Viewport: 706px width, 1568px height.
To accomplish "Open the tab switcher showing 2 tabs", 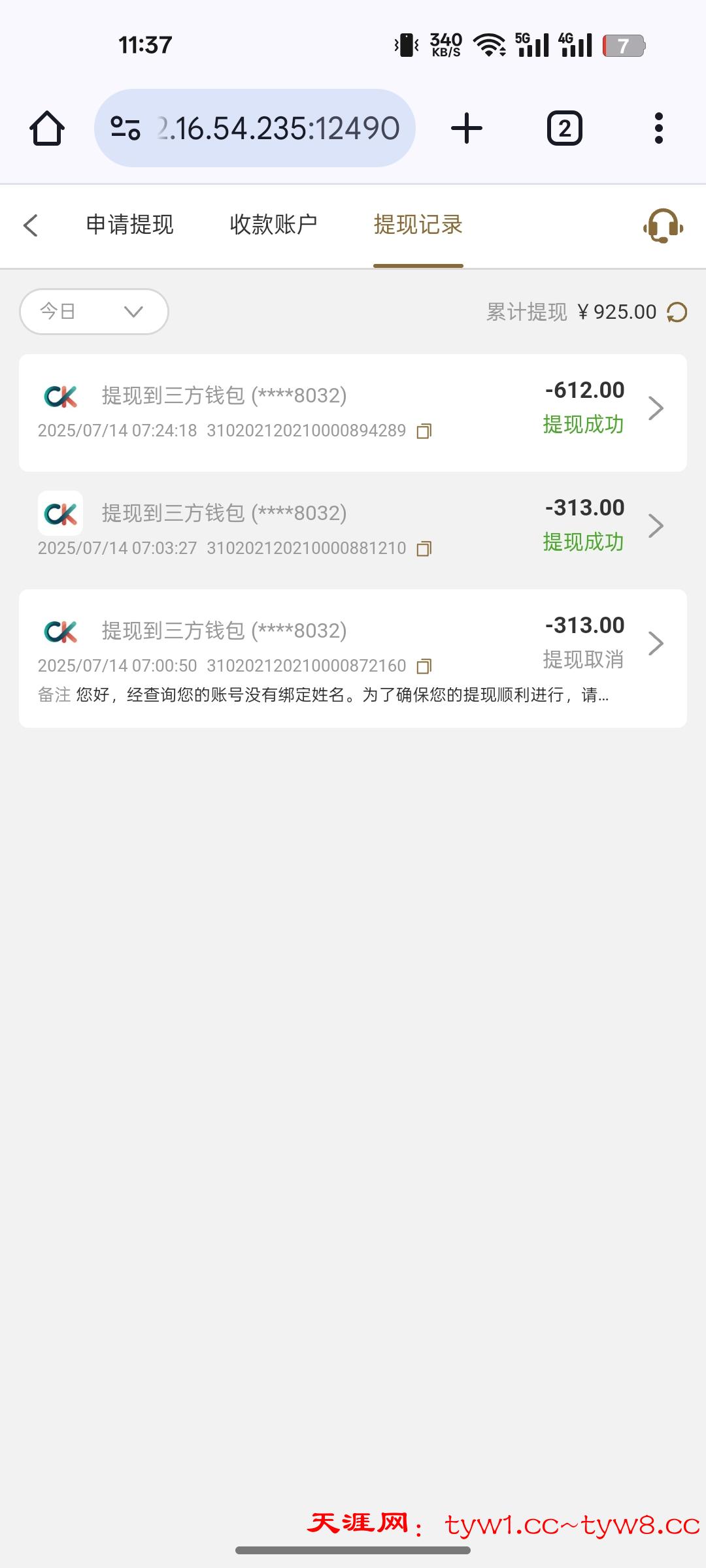I will point(564,128).
